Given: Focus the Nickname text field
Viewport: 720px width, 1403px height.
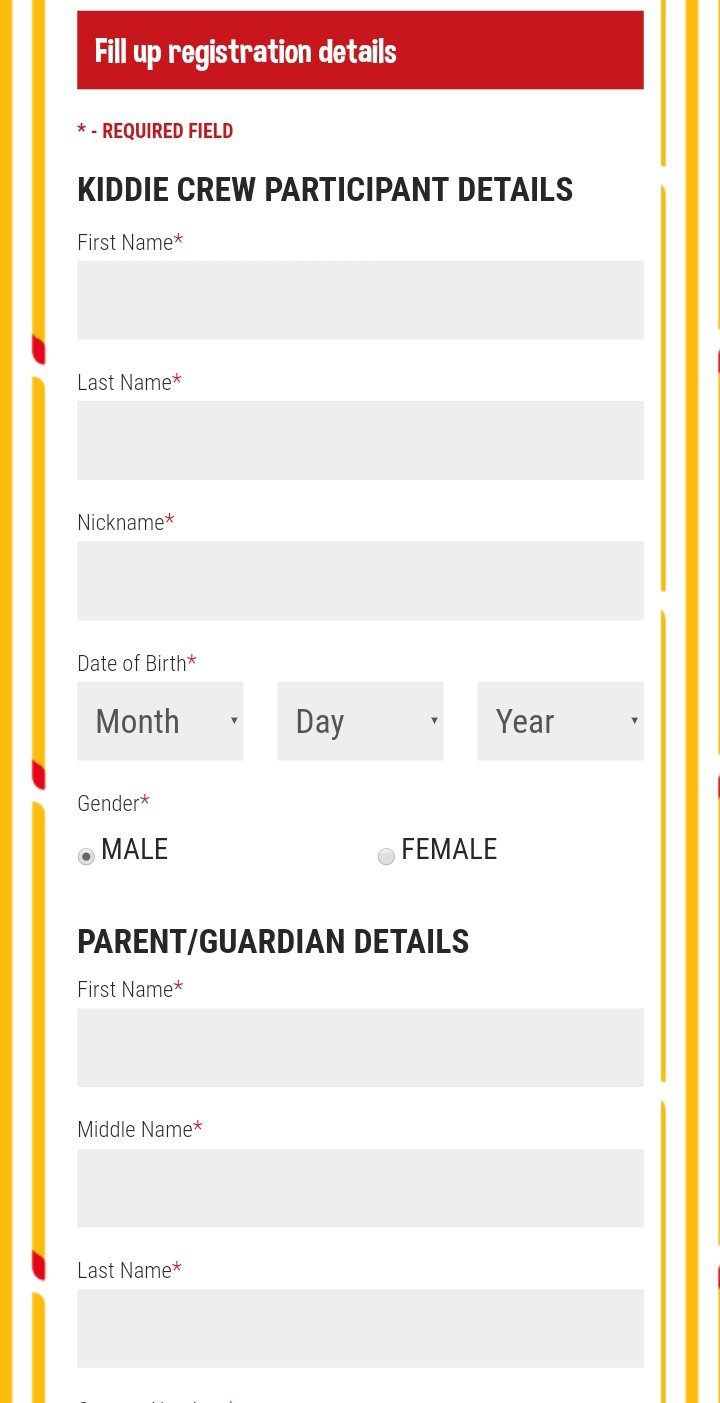Looking at the screenshot, I should [x=360, y=580].
